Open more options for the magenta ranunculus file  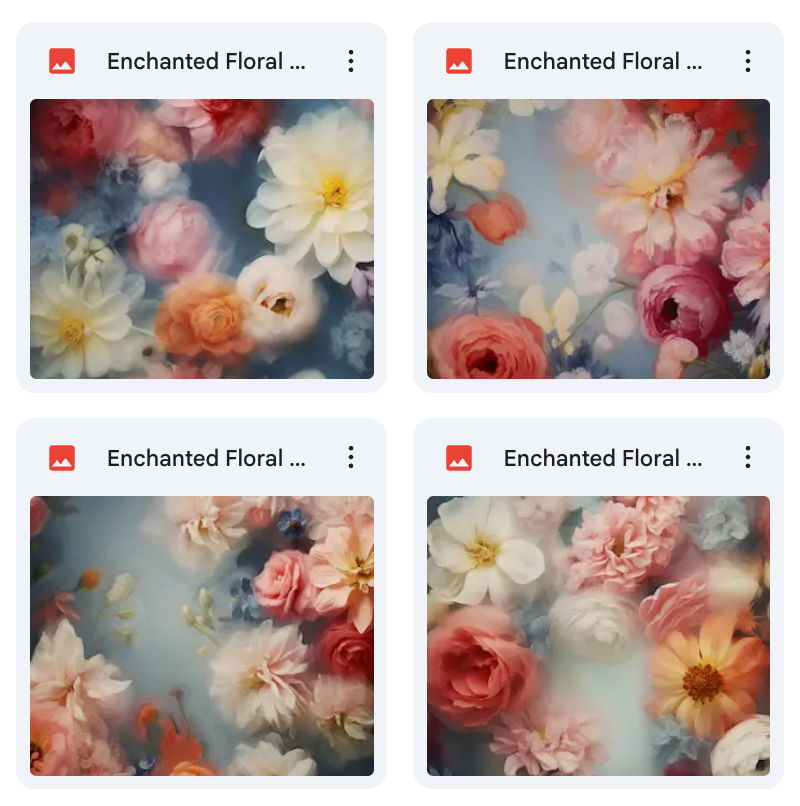click(x=747, y=61)
